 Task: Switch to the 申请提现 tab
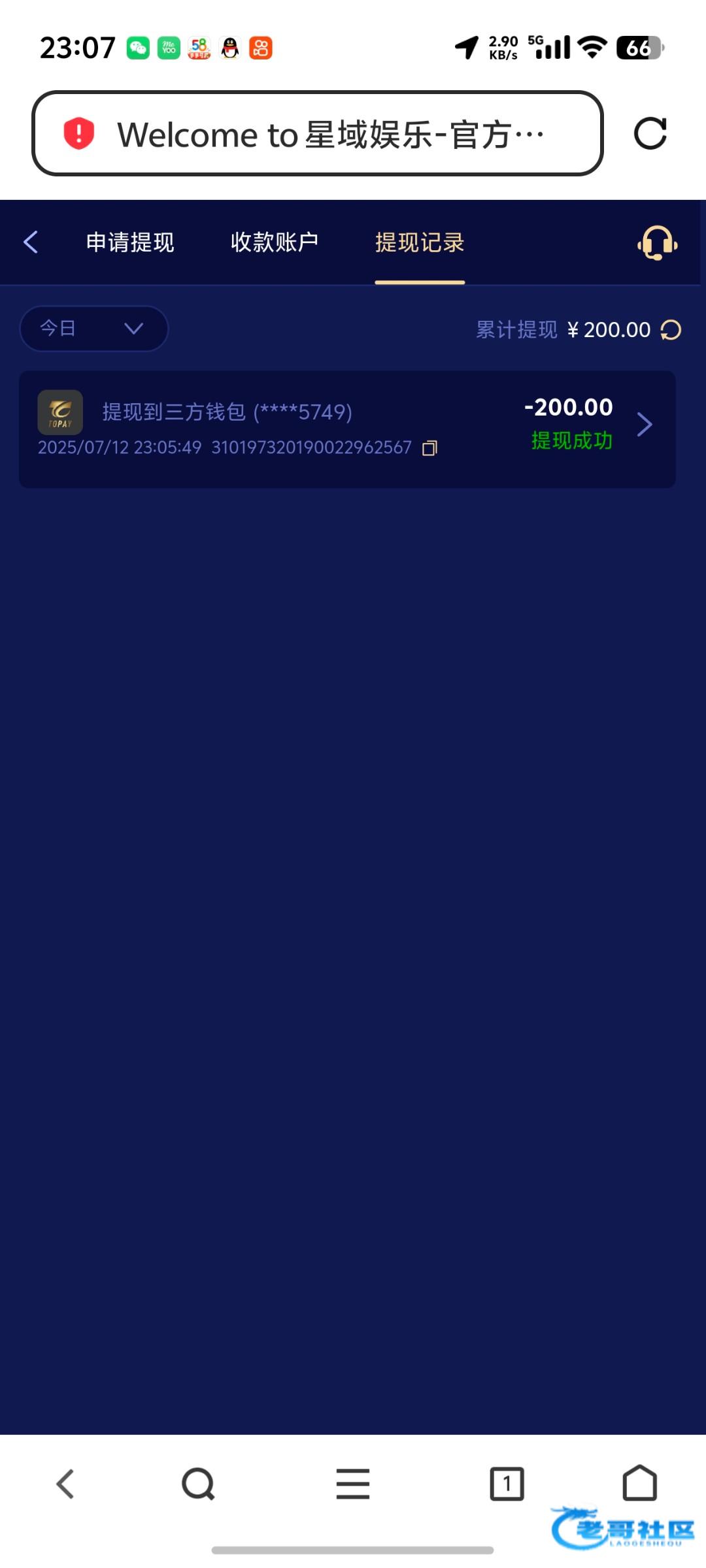(130, 242)
